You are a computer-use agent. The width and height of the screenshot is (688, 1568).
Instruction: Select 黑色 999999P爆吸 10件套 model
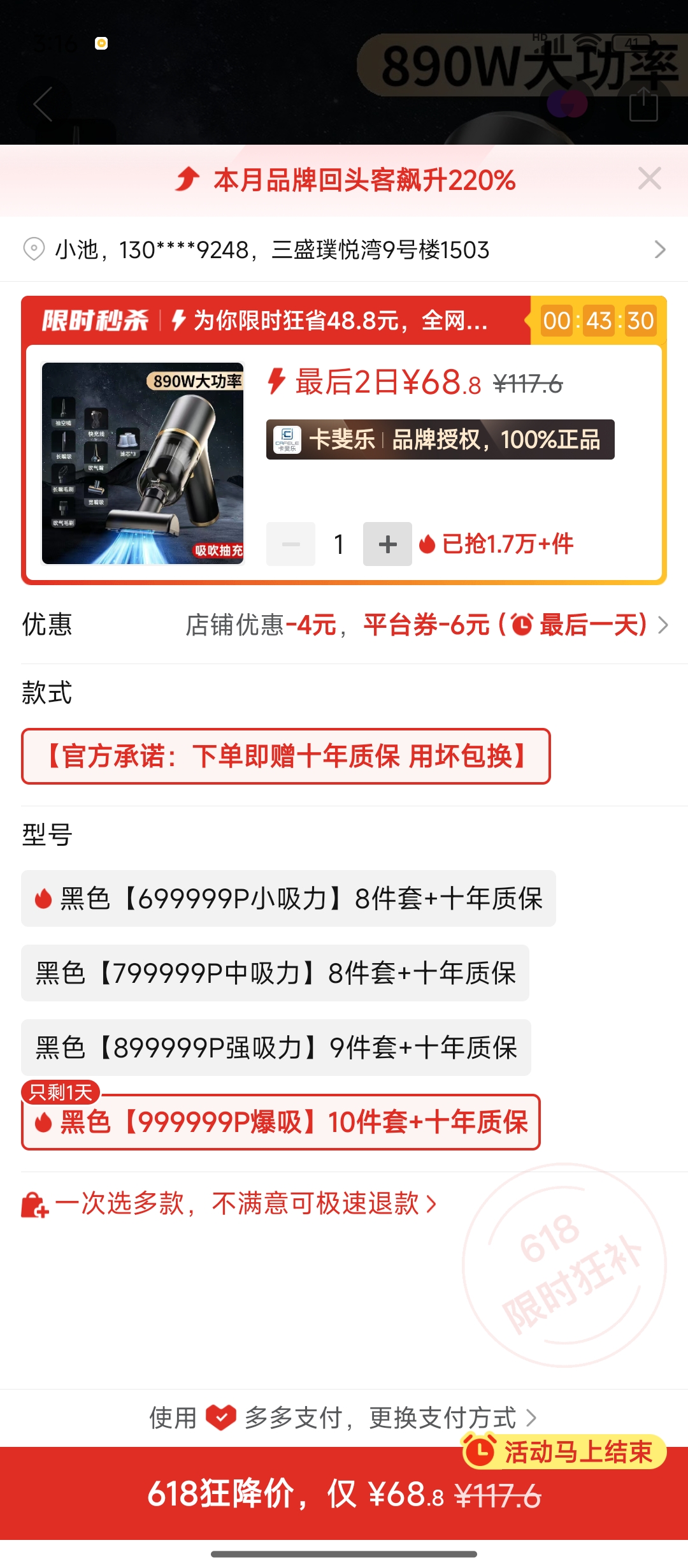tap(281, 1122)
